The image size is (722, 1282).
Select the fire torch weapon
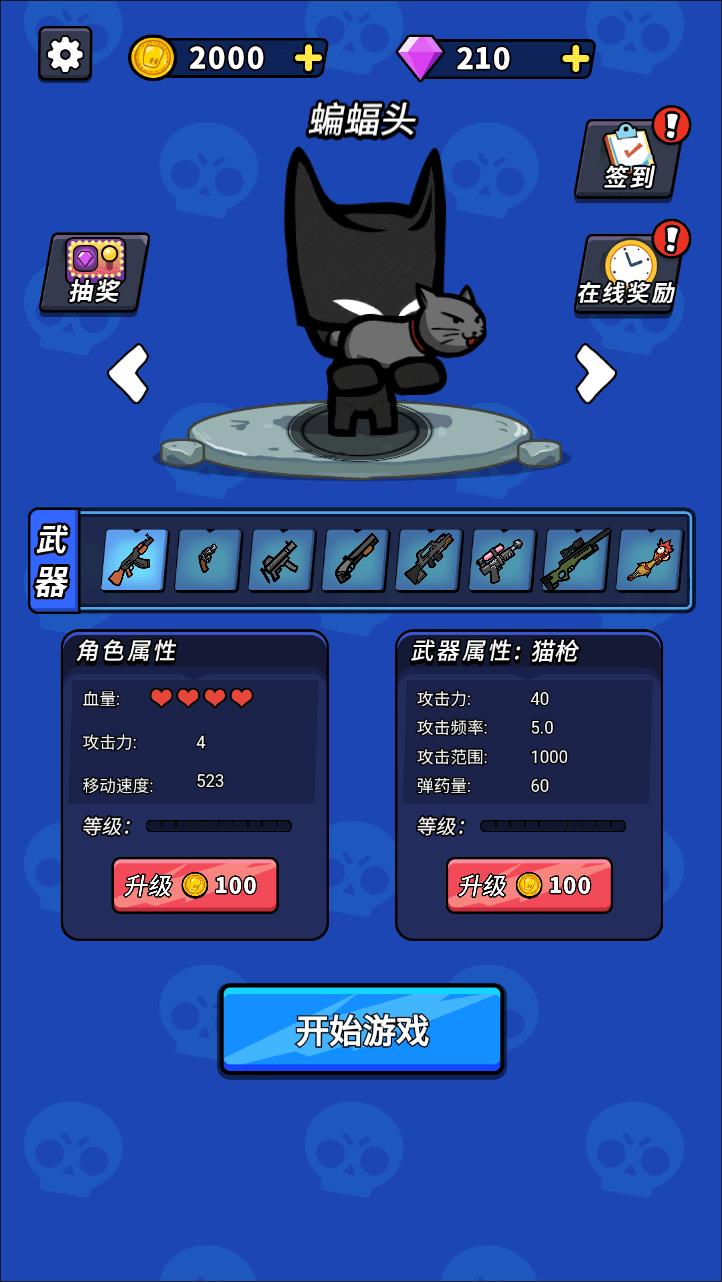(x=649, y=560)
